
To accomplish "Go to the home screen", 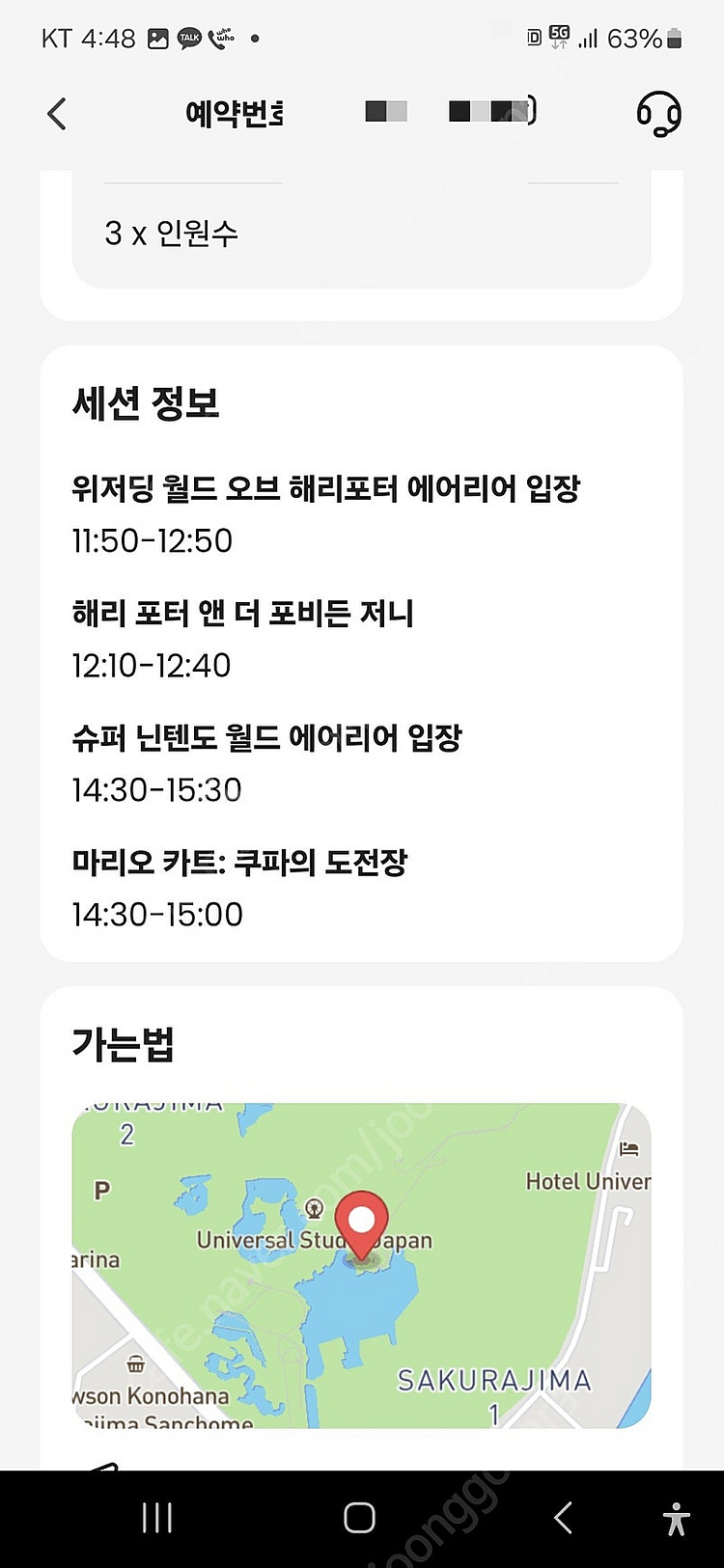I will point(359,1518).
